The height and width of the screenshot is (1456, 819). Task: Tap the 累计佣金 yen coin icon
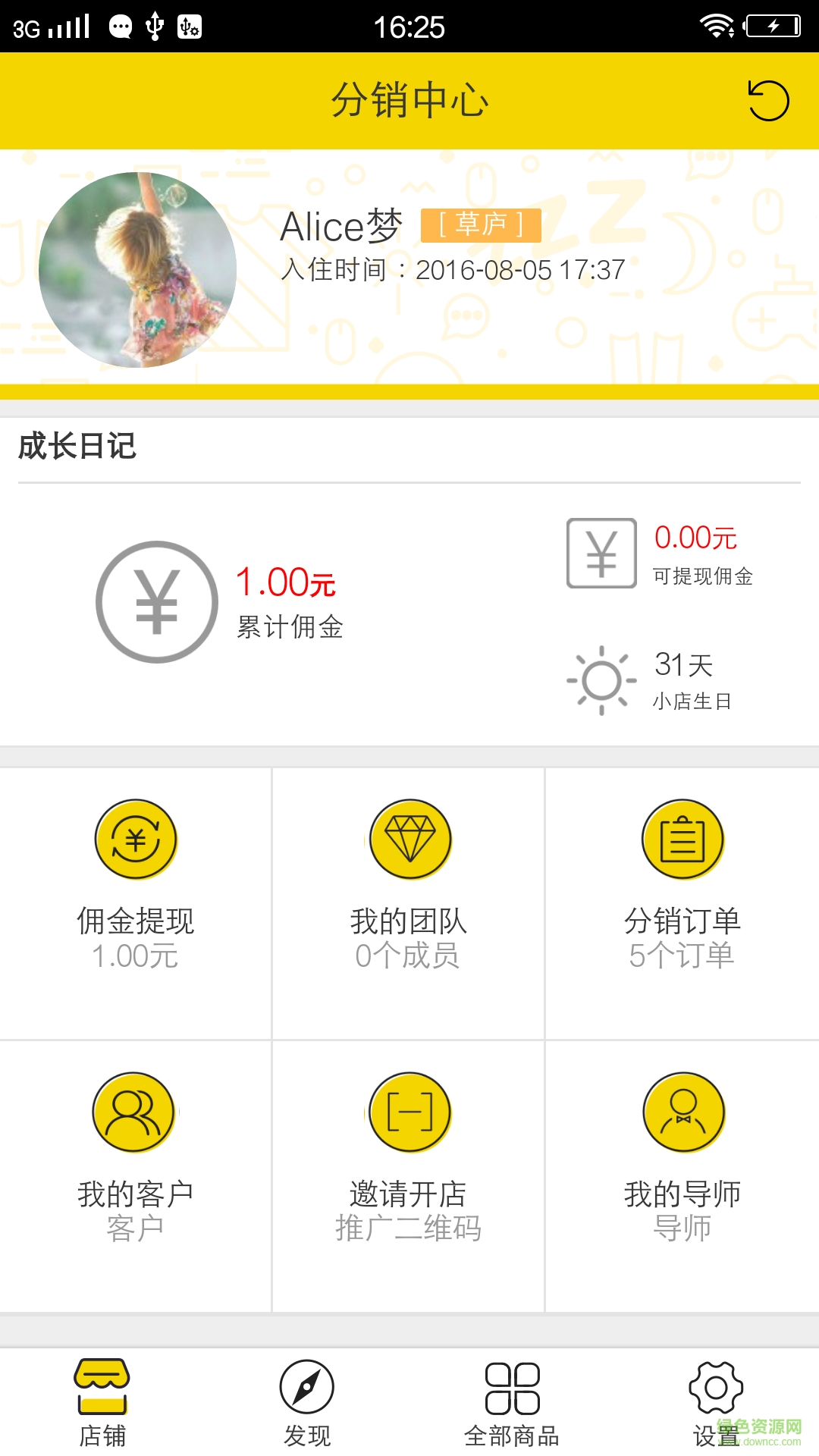pos(154,600)
